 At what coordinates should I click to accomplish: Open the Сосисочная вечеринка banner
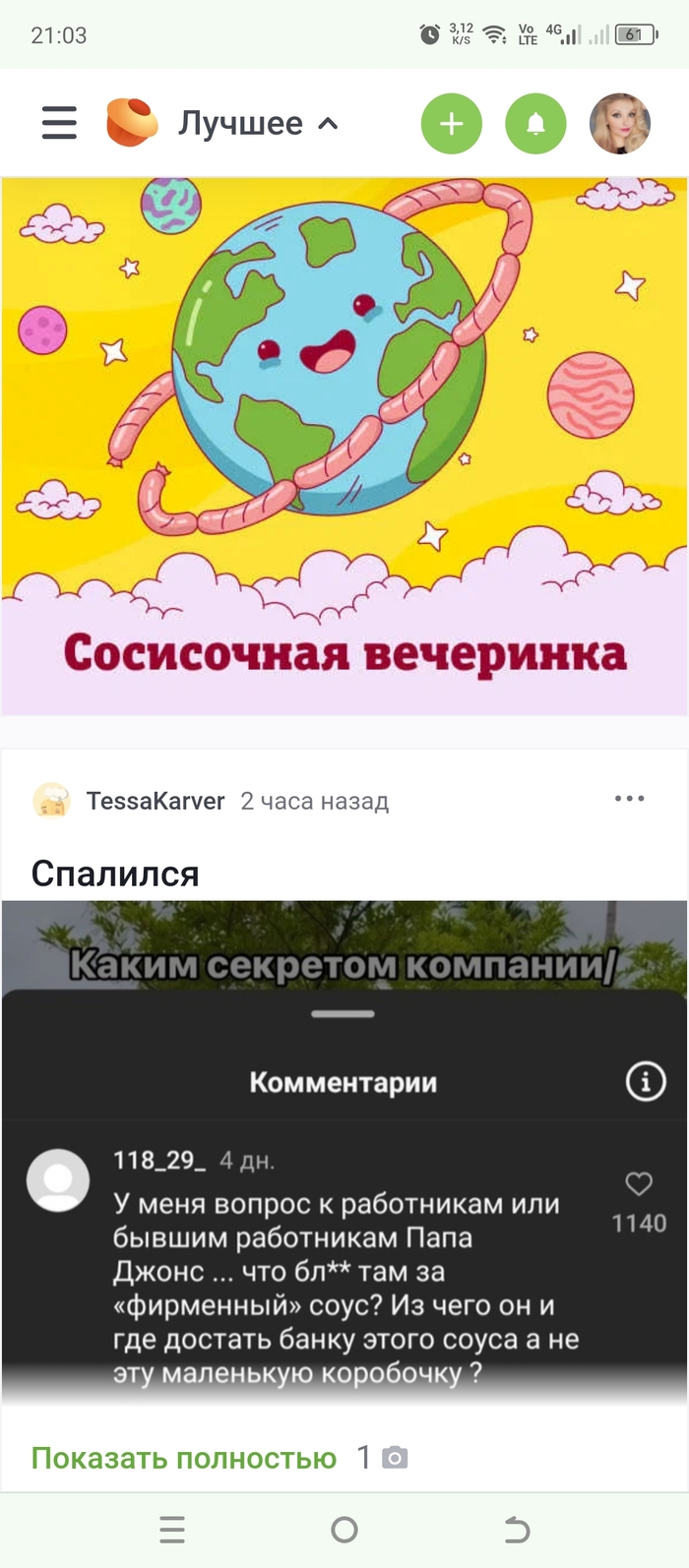tap(344, 446)
